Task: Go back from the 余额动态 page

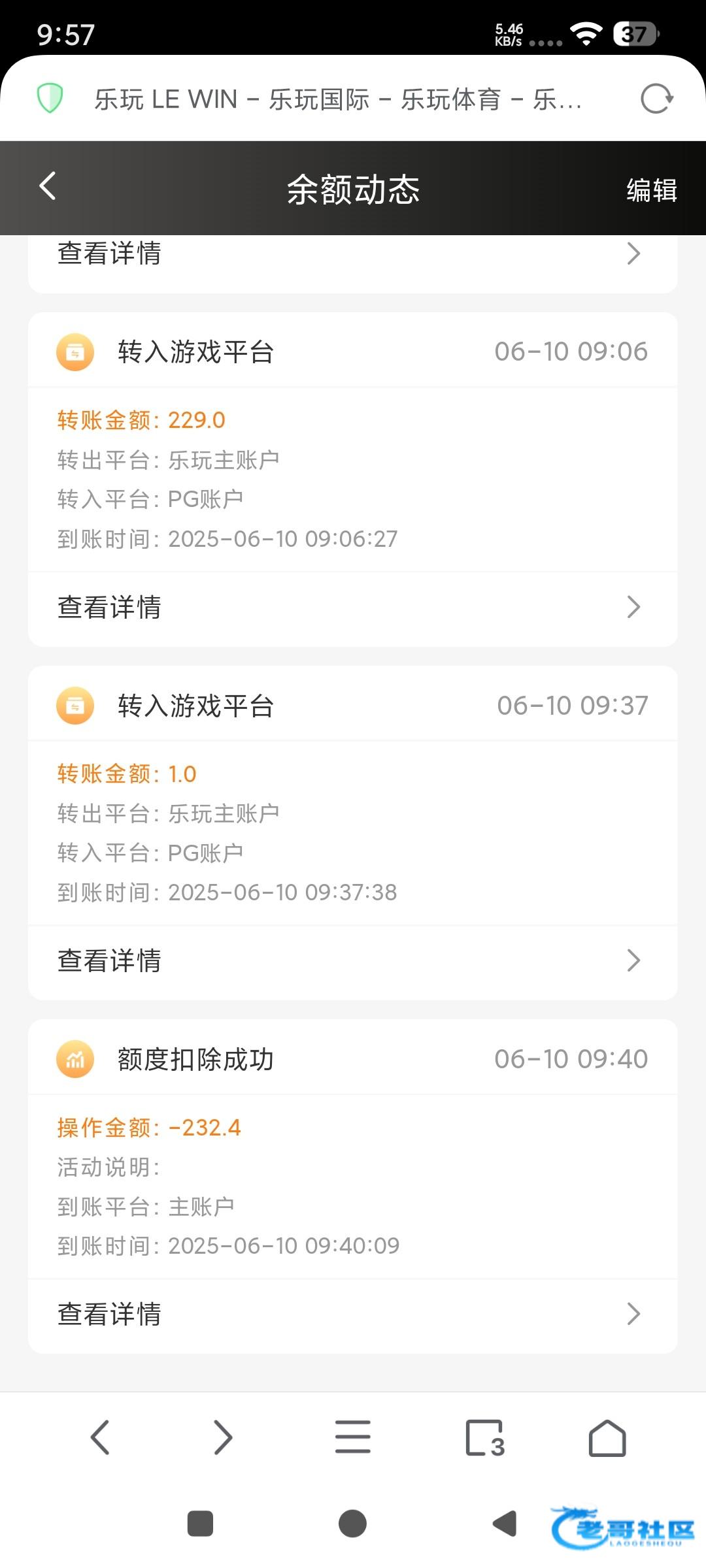Action: click(47, 187)
